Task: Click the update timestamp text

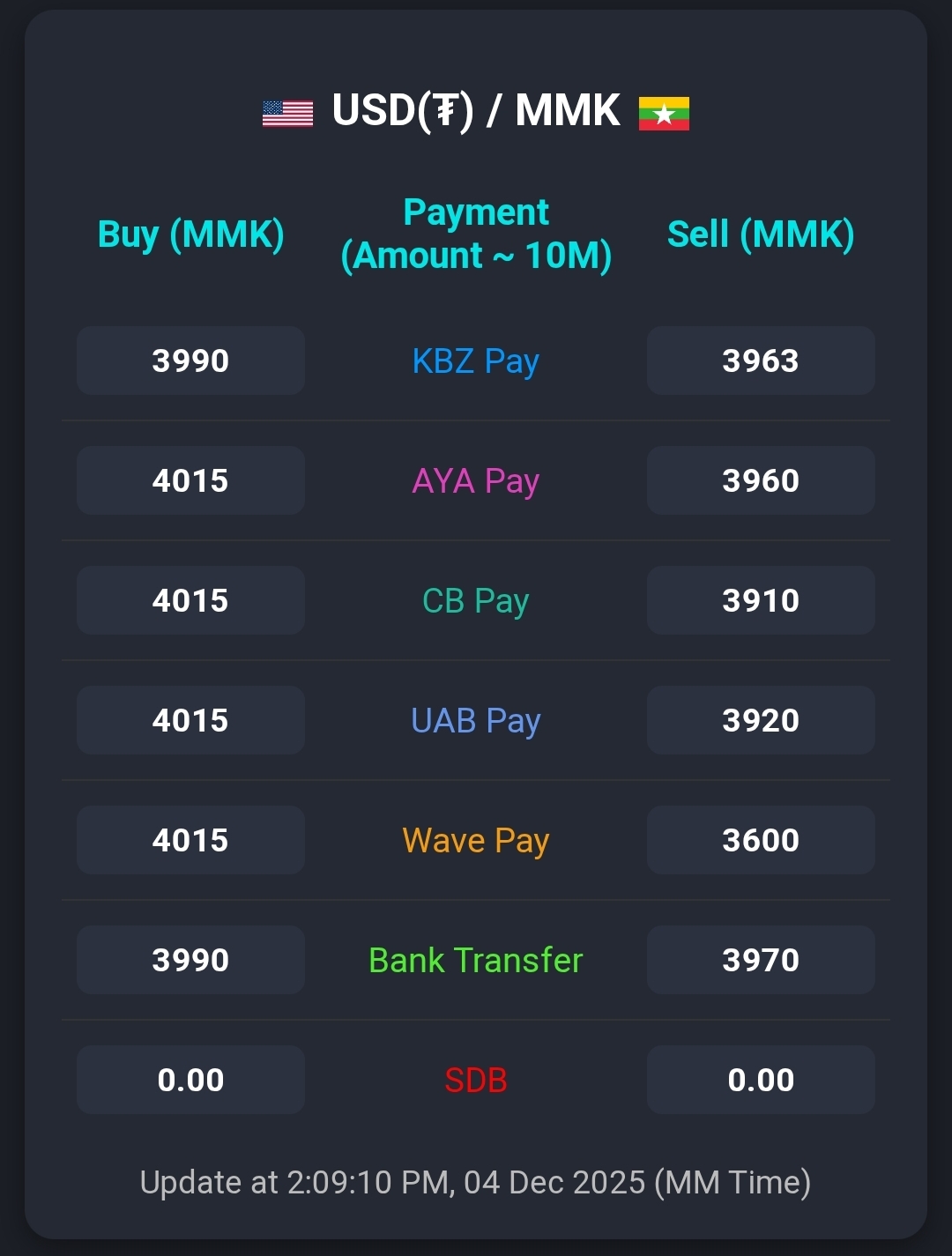Action: click(475, 1182)
